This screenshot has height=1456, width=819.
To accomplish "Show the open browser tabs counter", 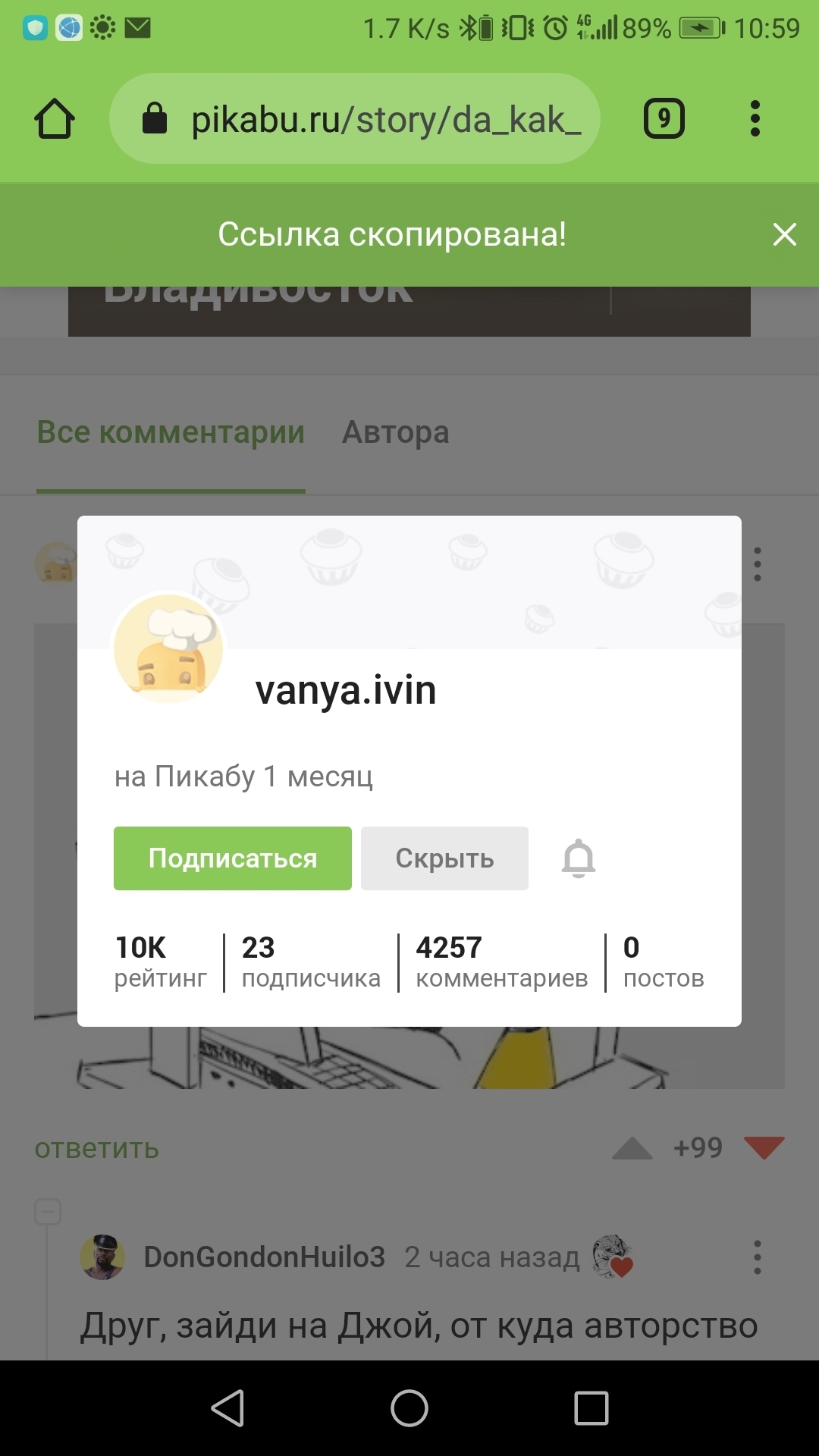I will click(x=664, y=119).
